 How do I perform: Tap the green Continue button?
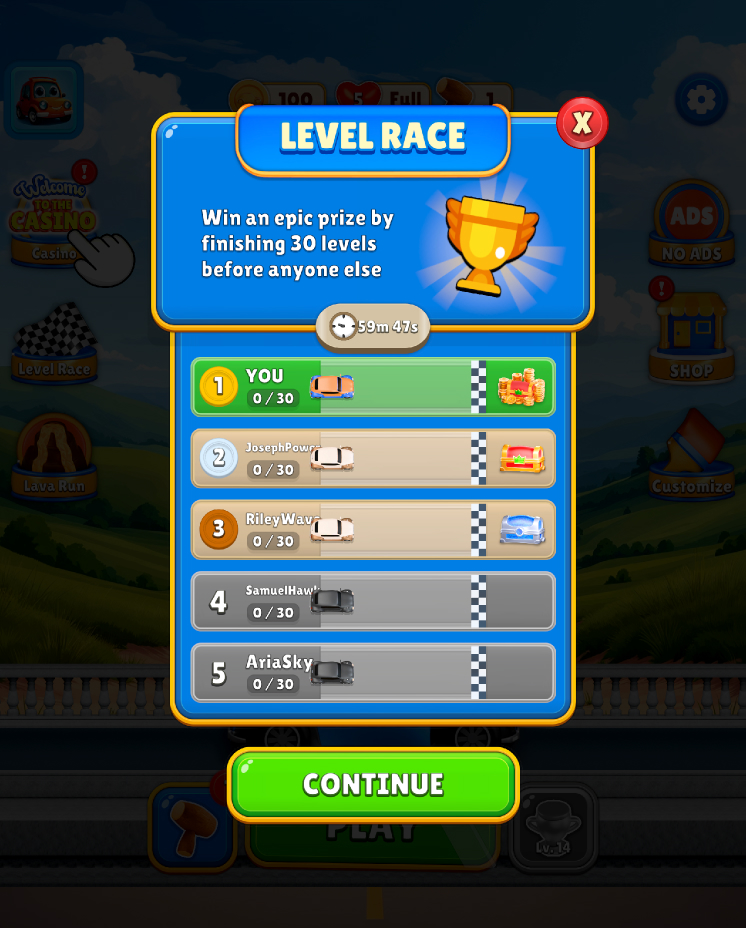[373, 784]
